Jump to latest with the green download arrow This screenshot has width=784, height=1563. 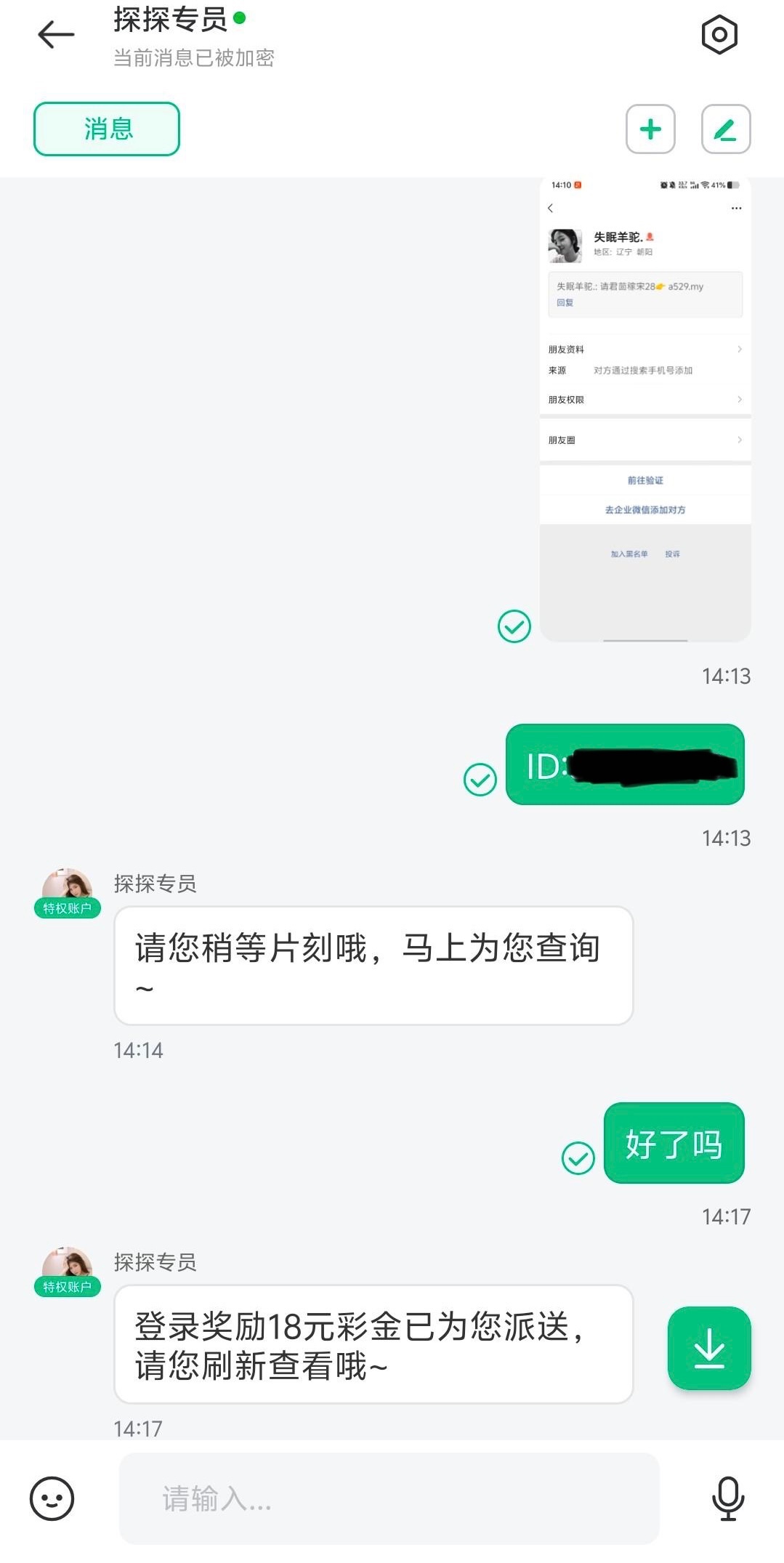[x=708, y=1348]
